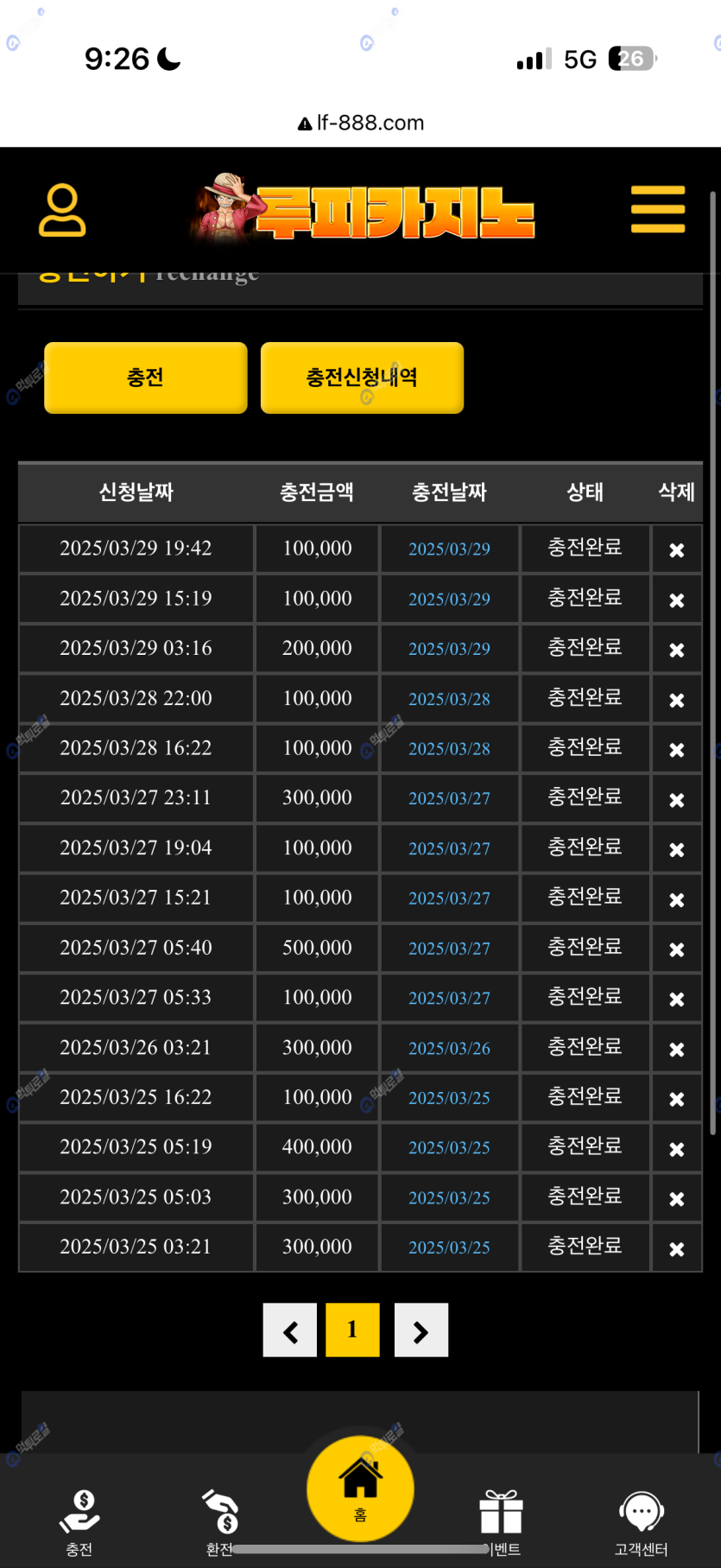The height and width of the screenshot is (1568, 721).
Task: Open the hamburger menu
Action: [x=658, y=209]
